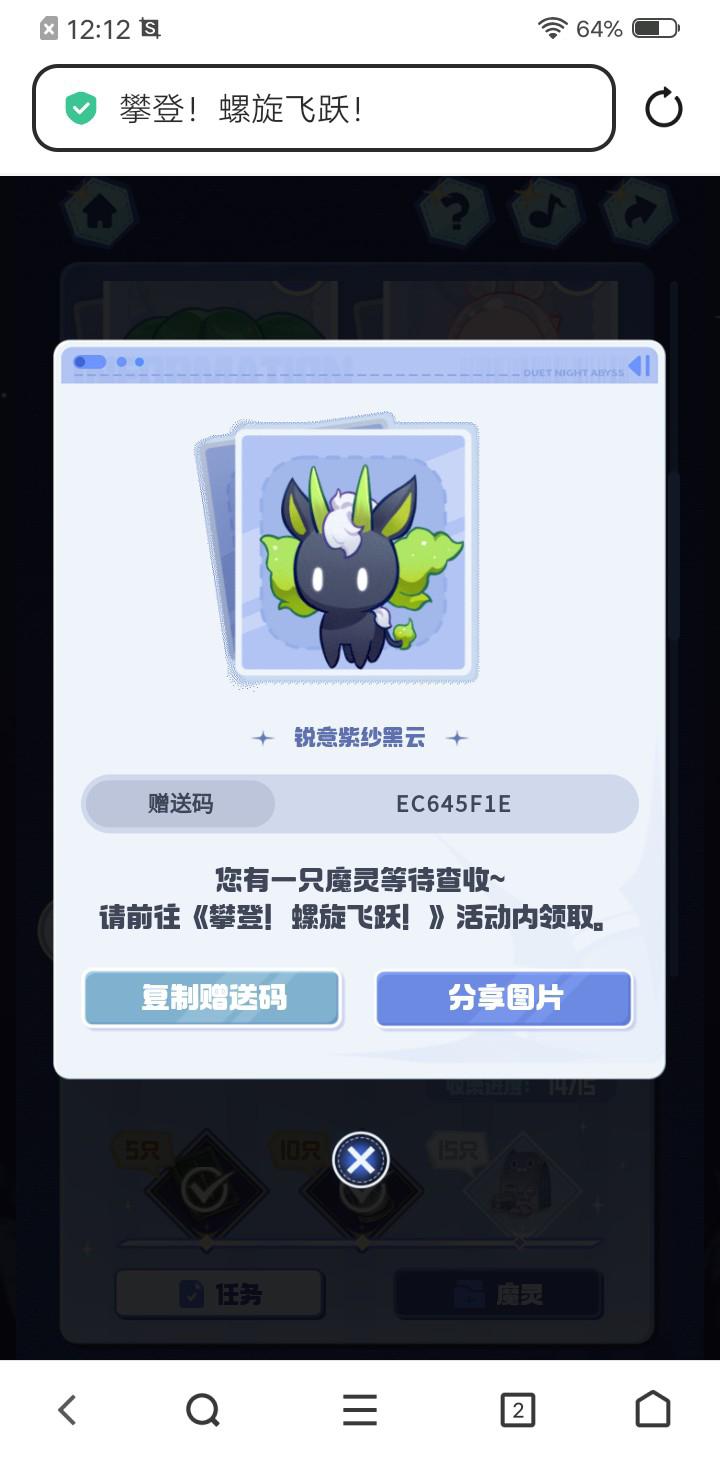
Task: Go to the browser home page
Action: [x=653, y=1410]
